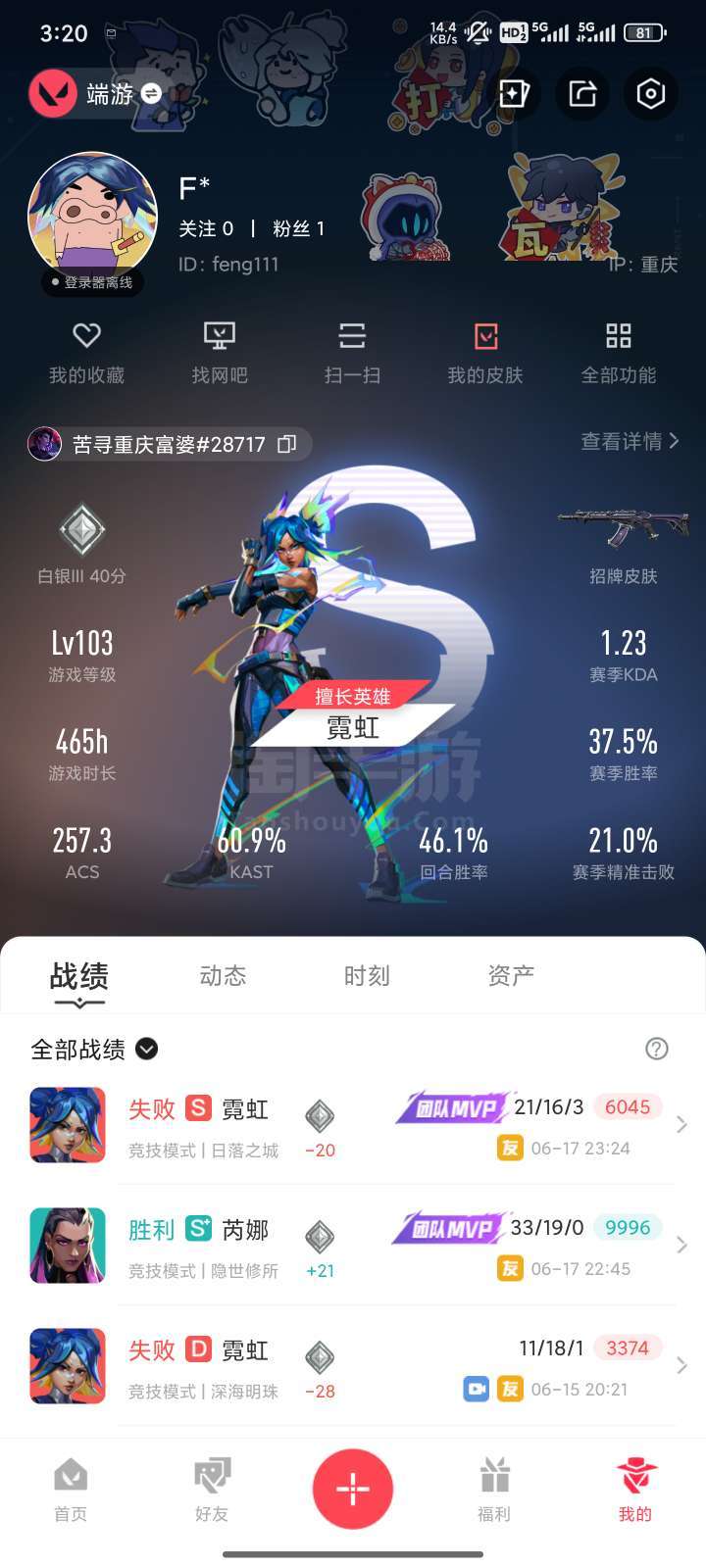Expand the 全部战绩 filter dropdown
706x1568 pixels.
[145, 1050]
